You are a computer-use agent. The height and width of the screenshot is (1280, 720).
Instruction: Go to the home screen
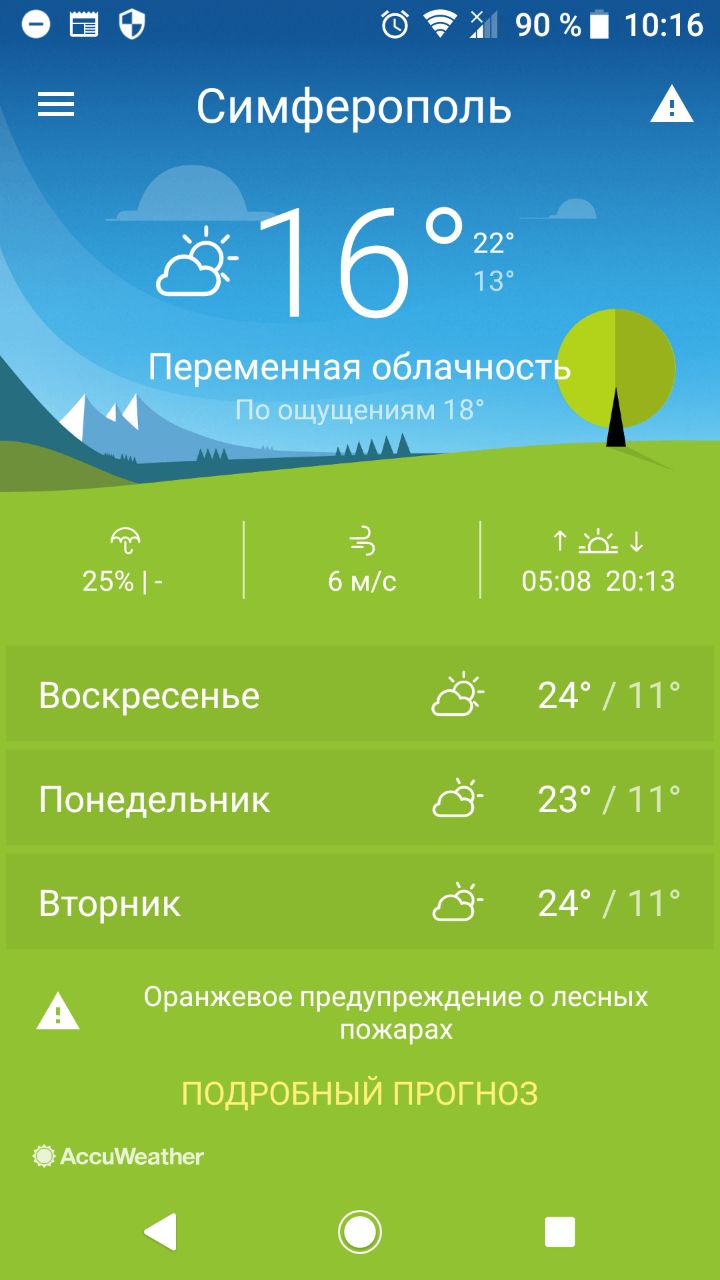pos(360,1232)
